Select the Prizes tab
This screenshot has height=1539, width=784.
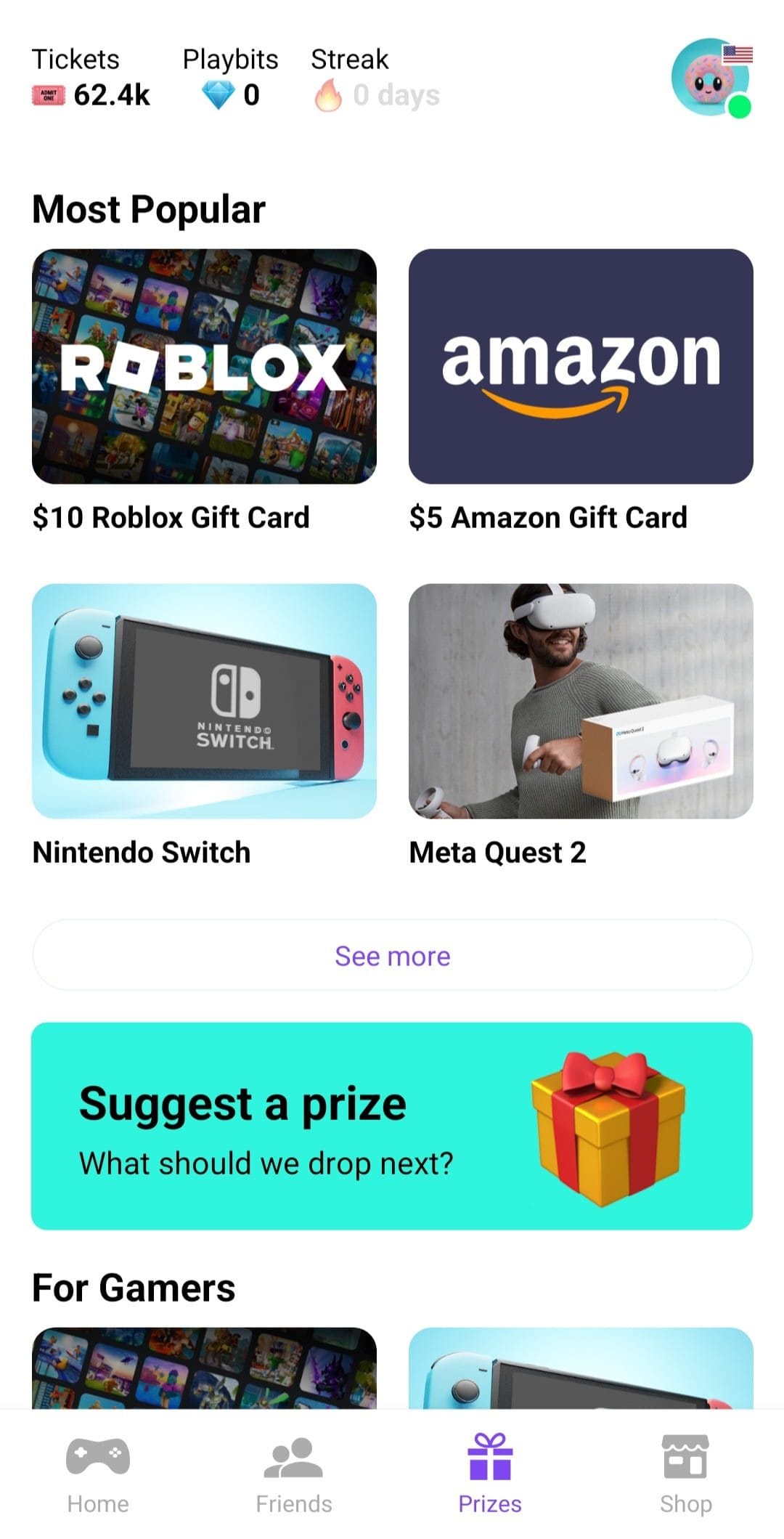pos(490,1474)
